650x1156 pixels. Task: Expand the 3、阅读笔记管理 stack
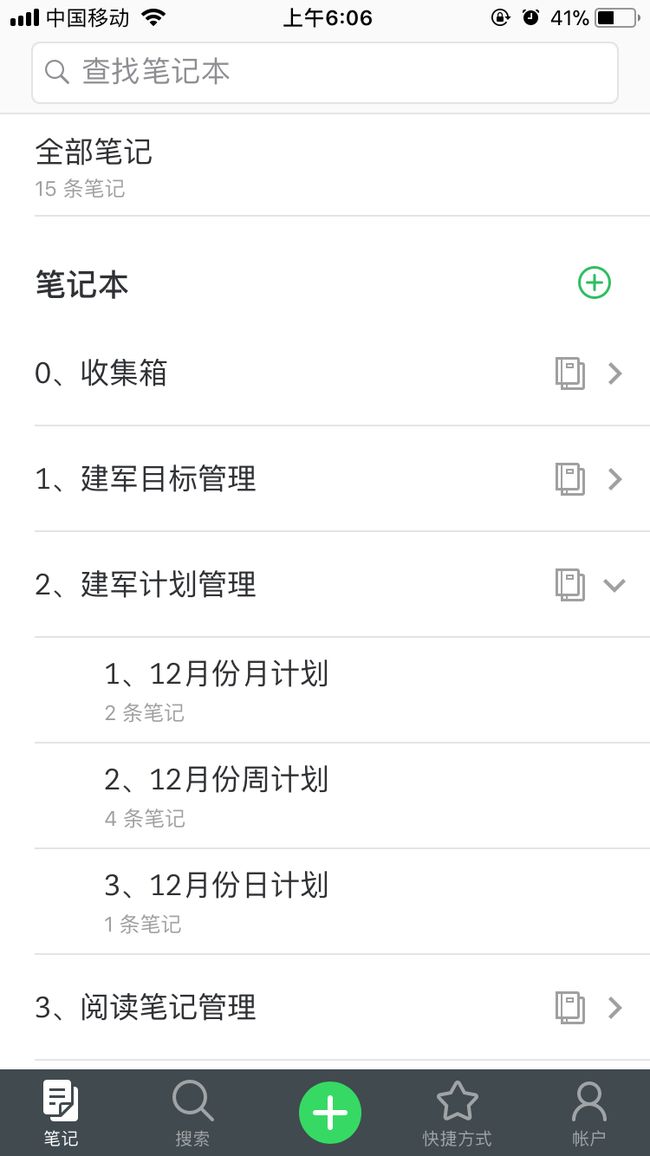(x=615, y=1007)
